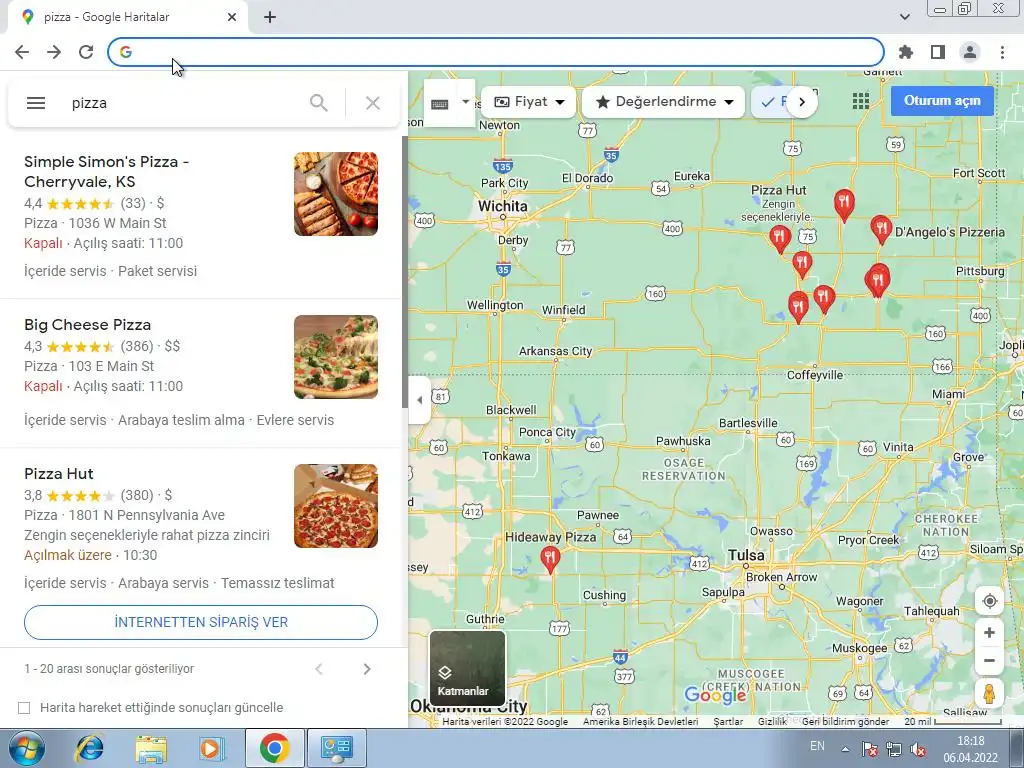This screenshot has width=1024, height=768.
Task: Open the Google apps grid
Action: coord(861,101)
